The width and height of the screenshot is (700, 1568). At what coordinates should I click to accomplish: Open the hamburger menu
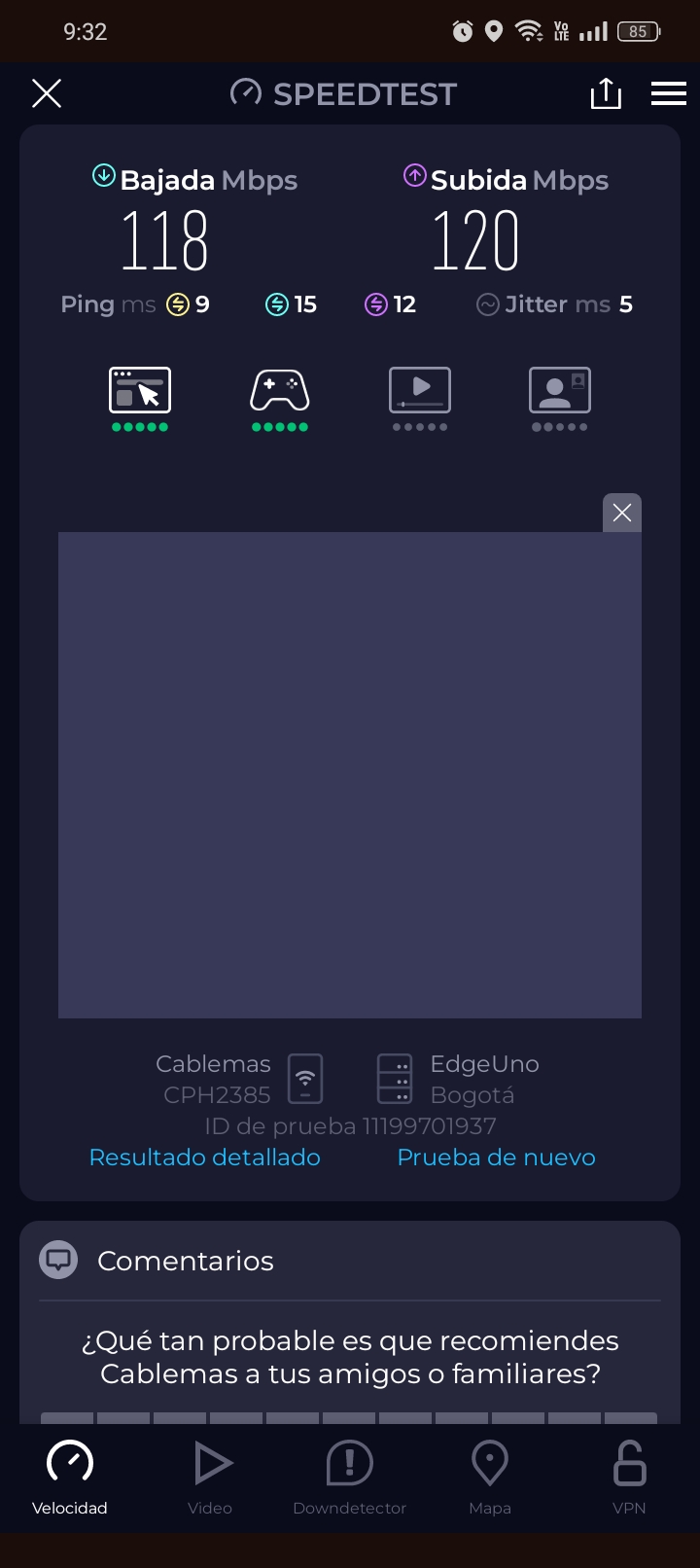(669, 93)
